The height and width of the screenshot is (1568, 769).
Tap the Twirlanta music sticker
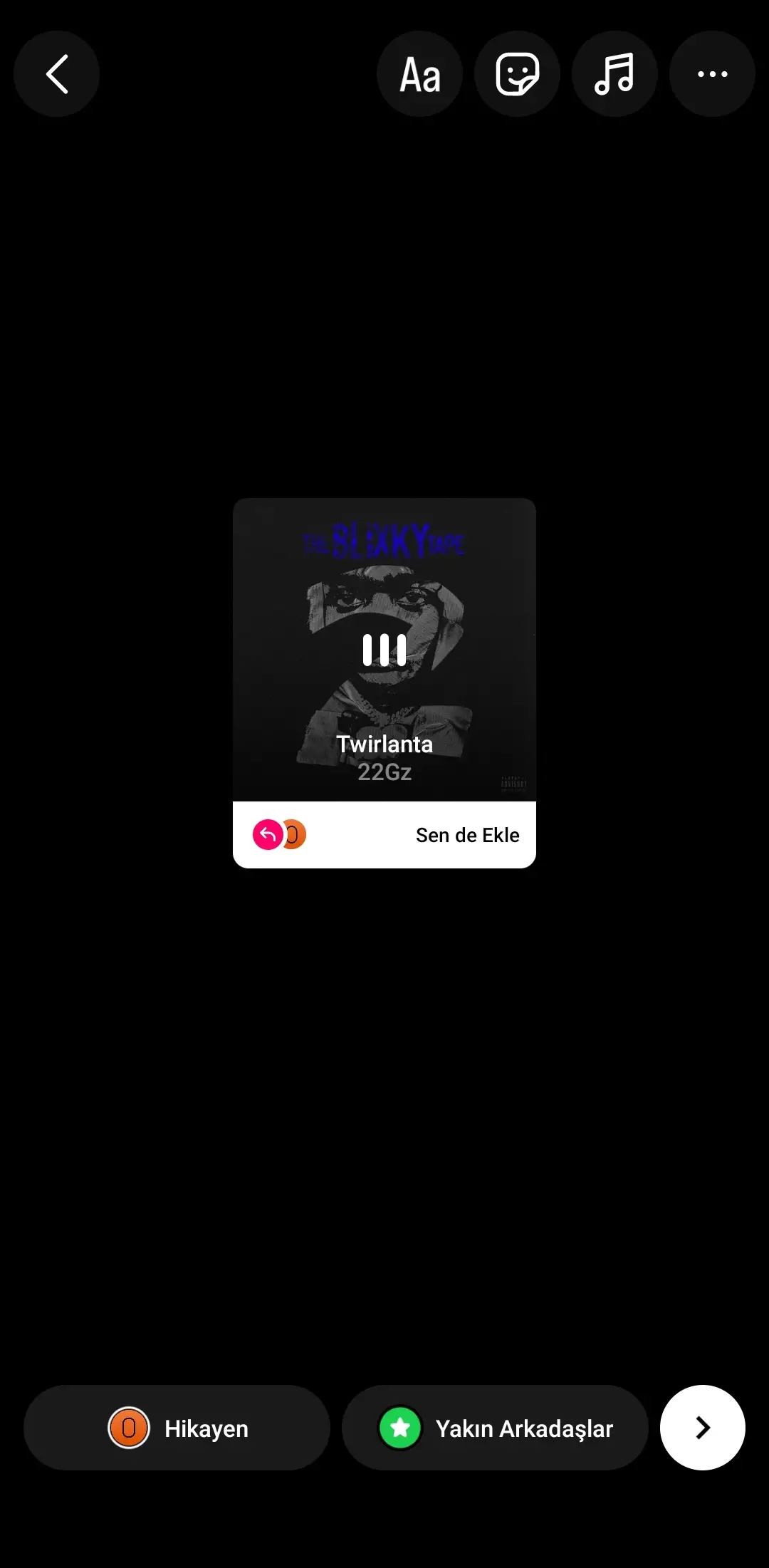(x=384, y=650)
